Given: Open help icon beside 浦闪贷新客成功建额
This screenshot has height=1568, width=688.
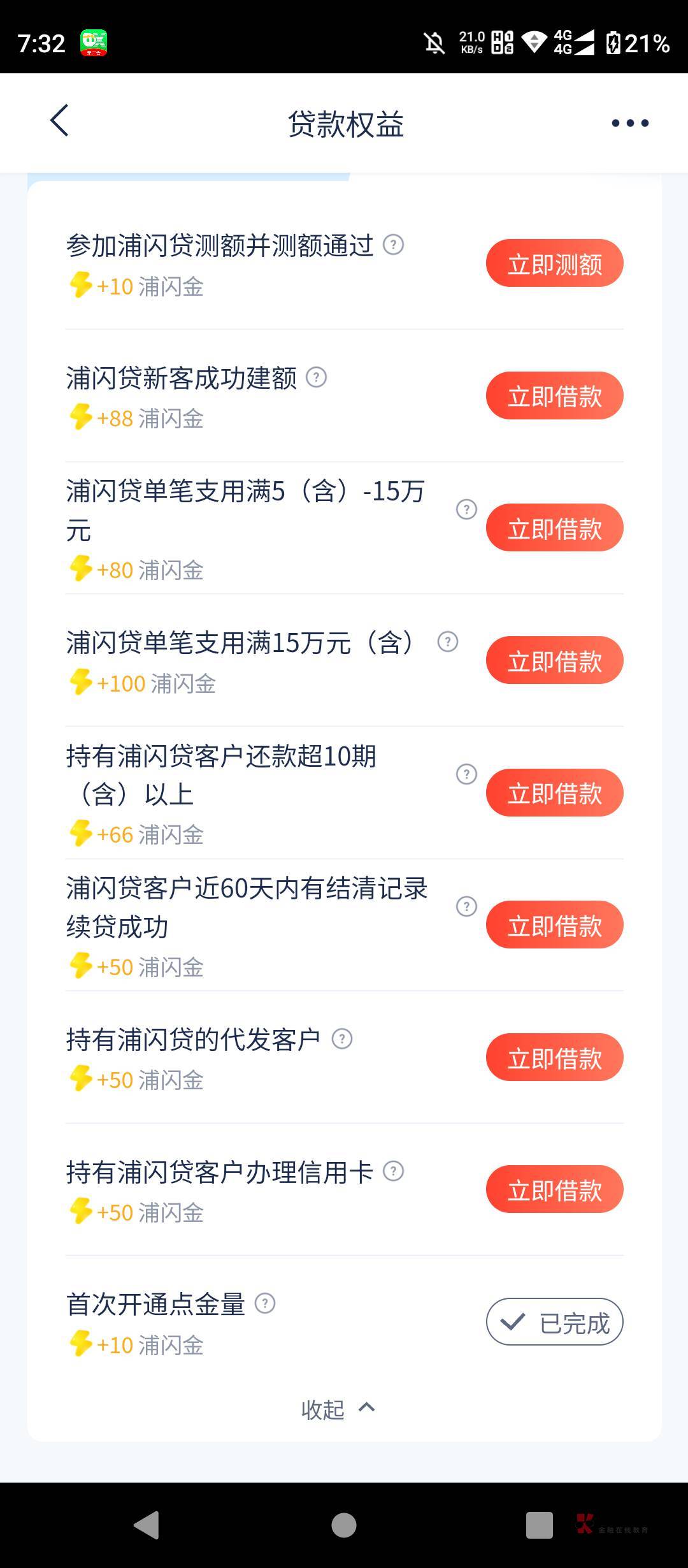Looking at the screenshot, I should 317,377.
